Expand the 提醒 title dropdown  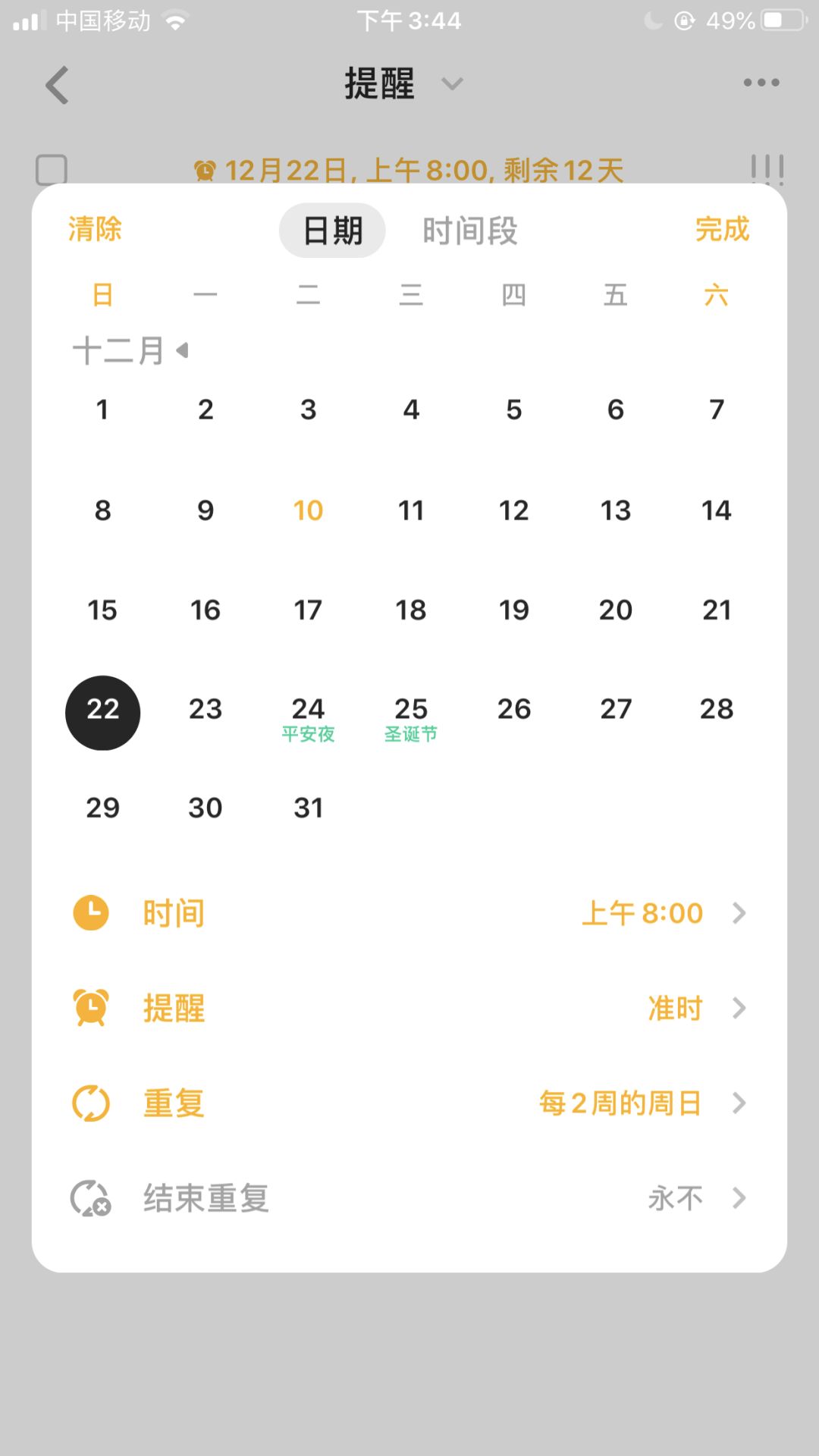coord(452,83)
